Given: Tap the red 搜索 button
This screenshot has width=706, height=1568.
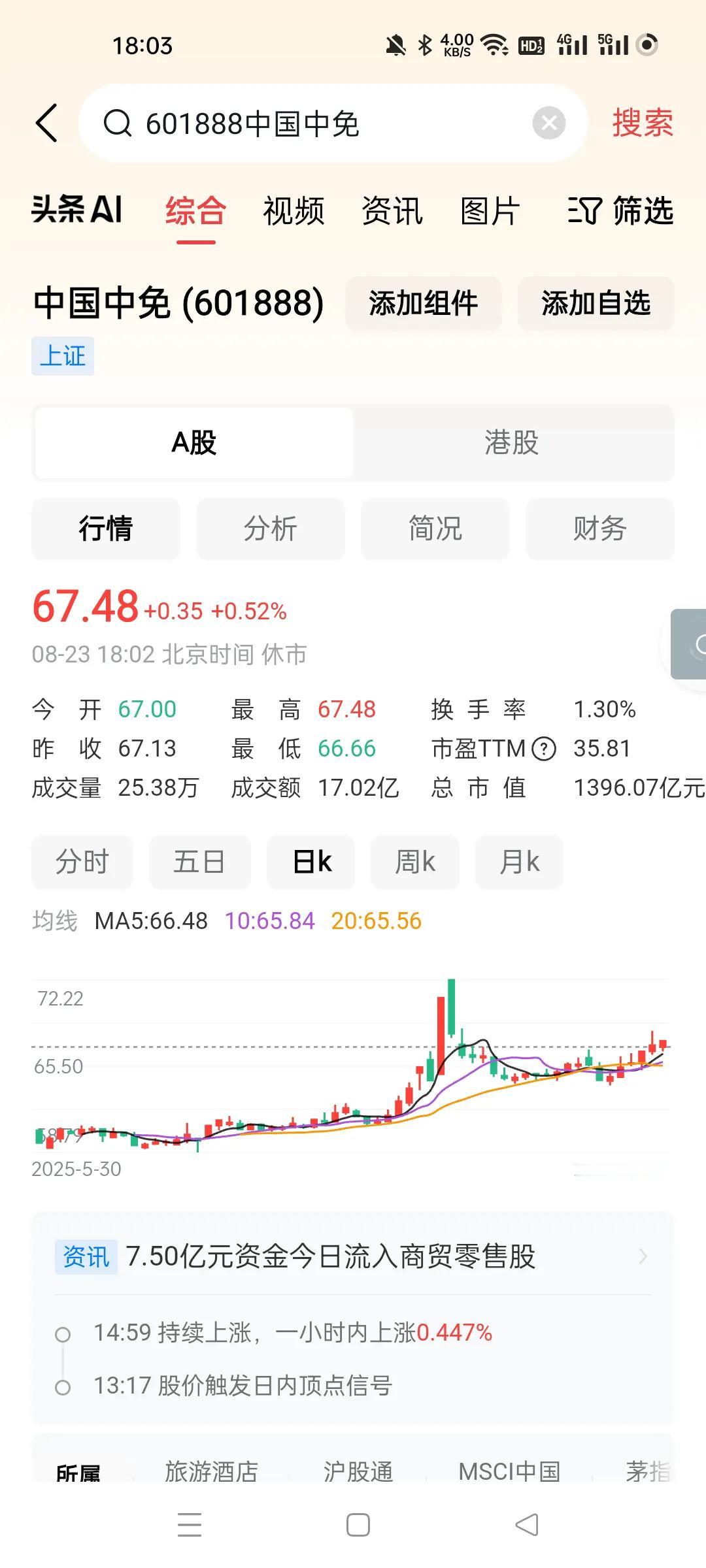Looking at the screenshot, I should (x=643, y=123).
